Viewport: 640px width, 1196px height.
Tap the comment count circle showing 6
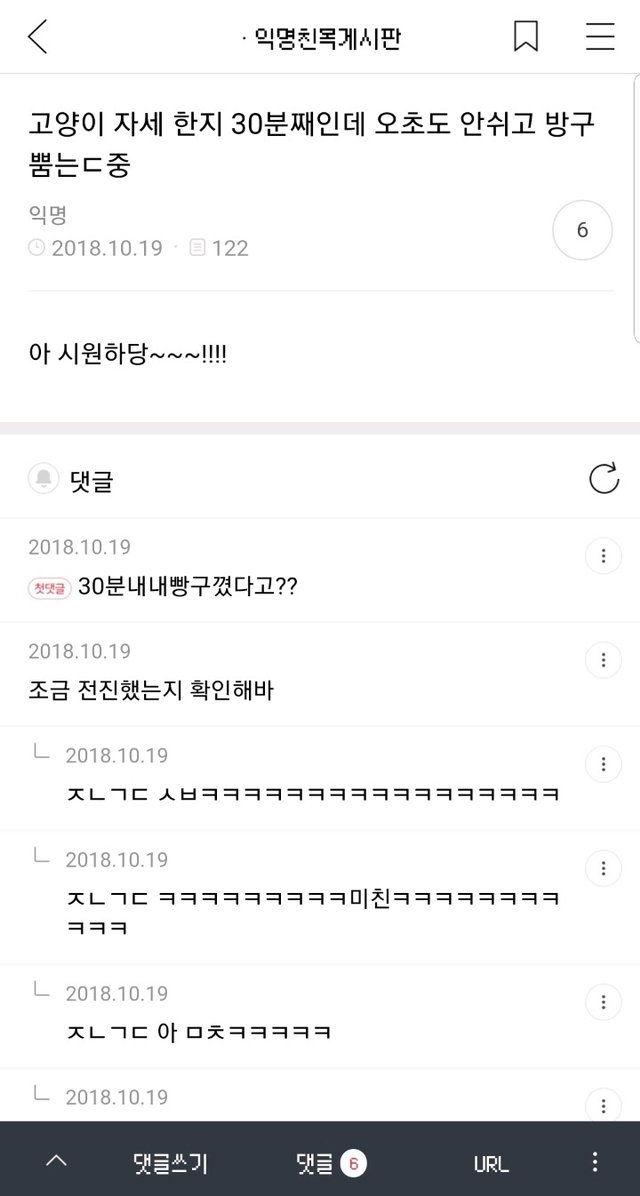click(x=582, y=230)
